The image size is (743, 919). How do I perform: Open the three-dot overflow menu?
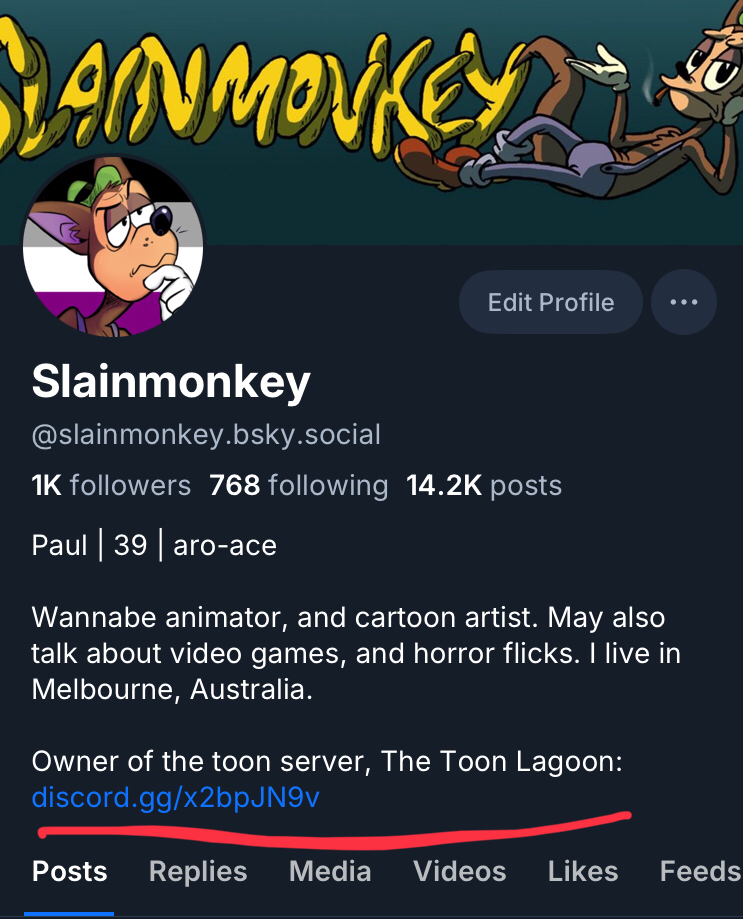tap(684, 302)
